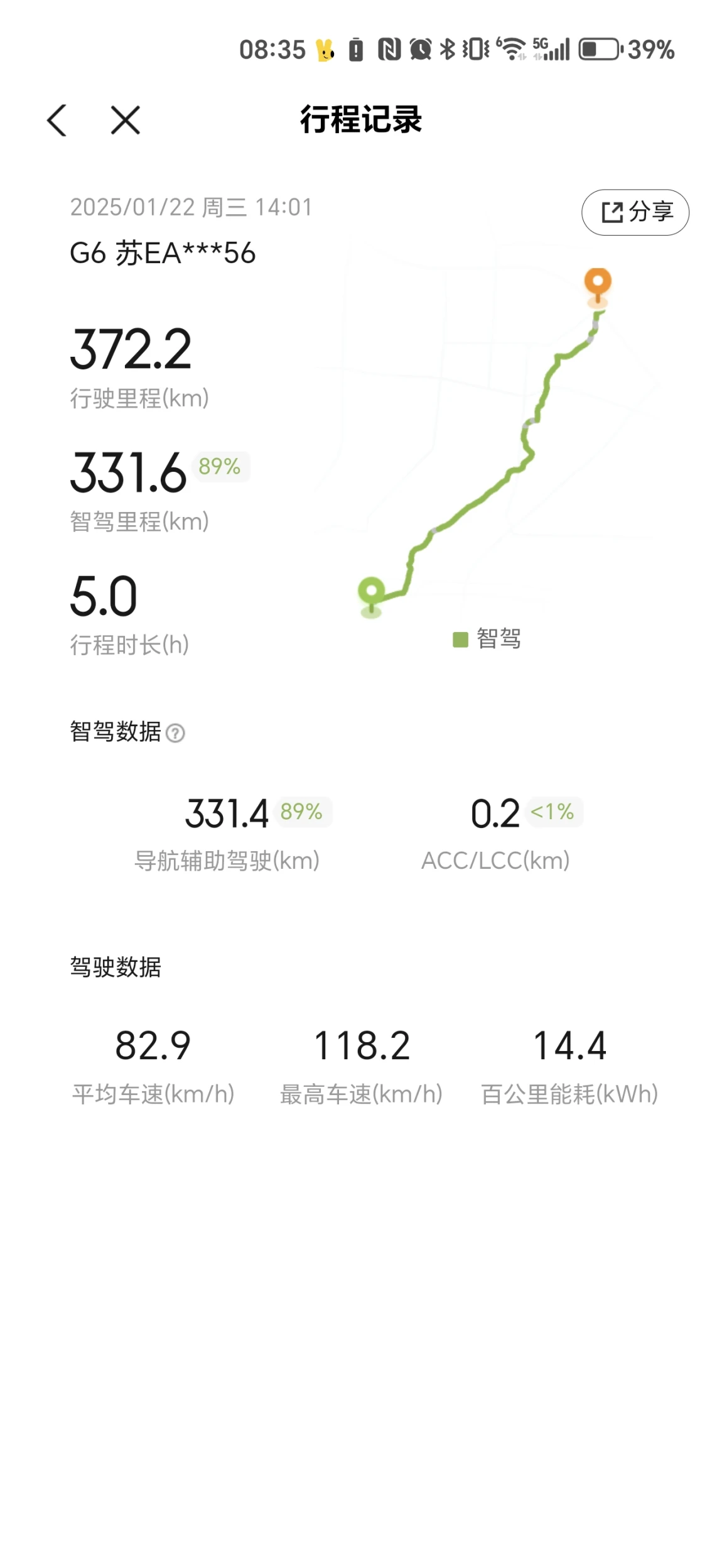The width and height of the screenshot is (722, 1568).
Task: Open the help icon beside 智驾数据
Action: click(x=176, y=732)
